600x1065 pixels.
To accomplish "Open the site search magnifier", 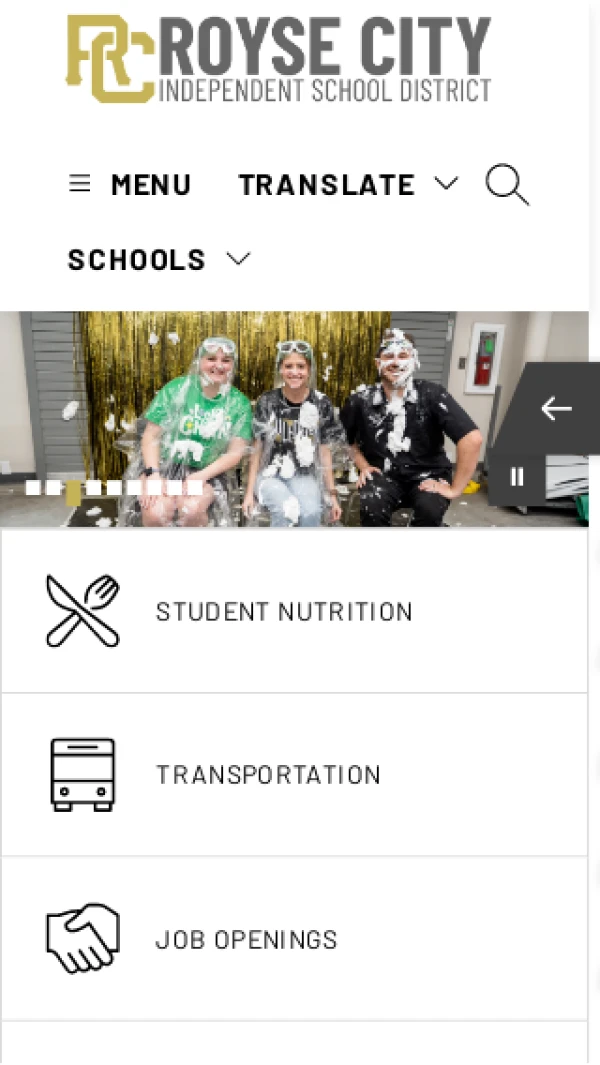I will pos(507,185).
